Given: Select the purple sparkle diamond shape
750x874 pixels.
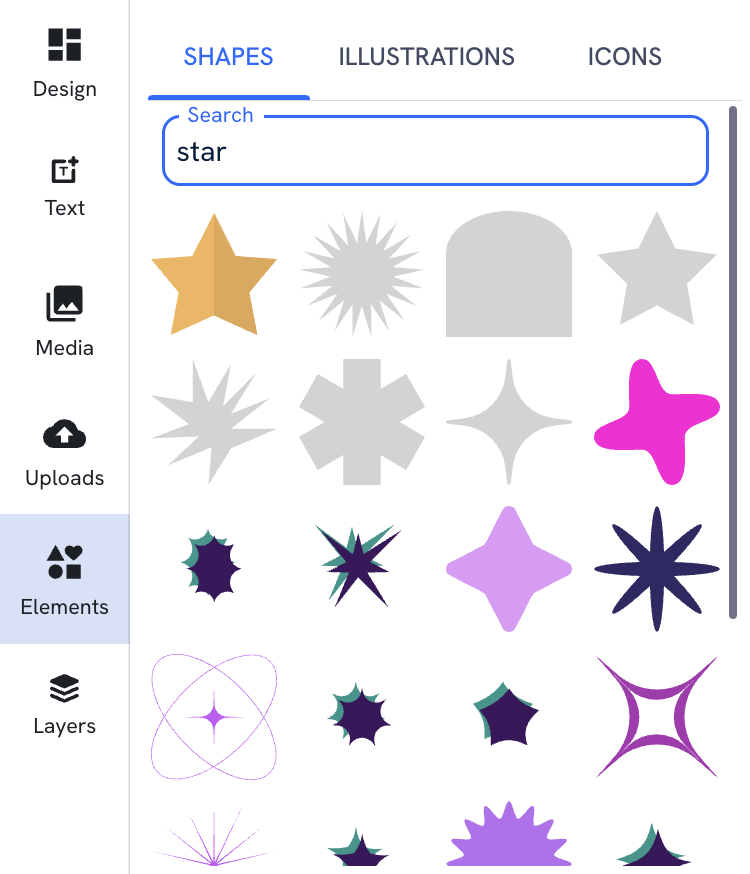Looking at the screenshot, I should pyautogui.click(x=509, y=570).
